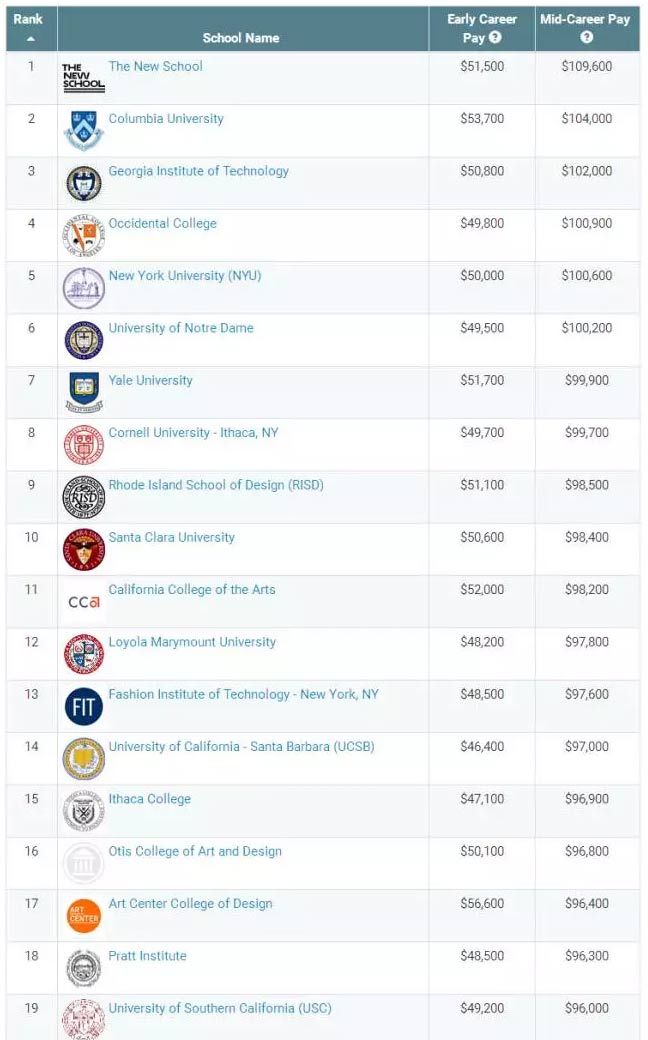This screenshot has height=1040, width=648.
Task: Sort the table by the Rank column
Action: pyautogui.click(x=31, y=28)
